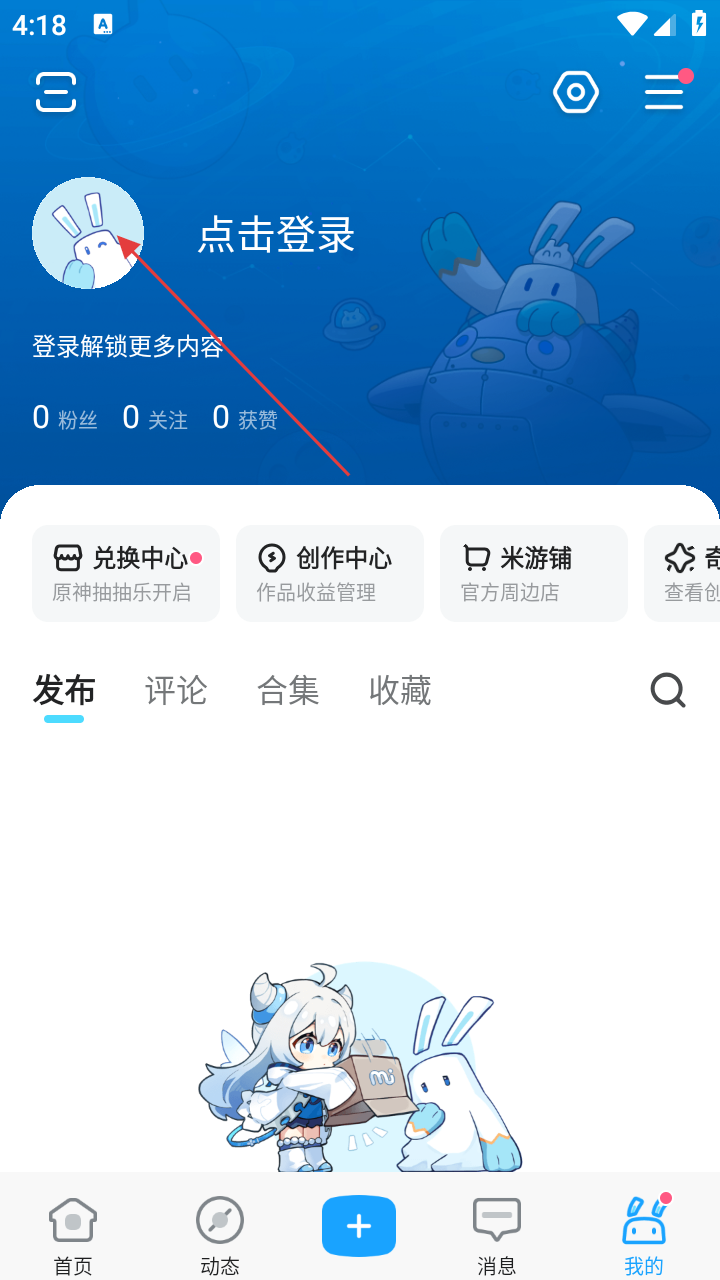Select the 我的 profile tab

pyautogui.click(x=644, y=1236)
